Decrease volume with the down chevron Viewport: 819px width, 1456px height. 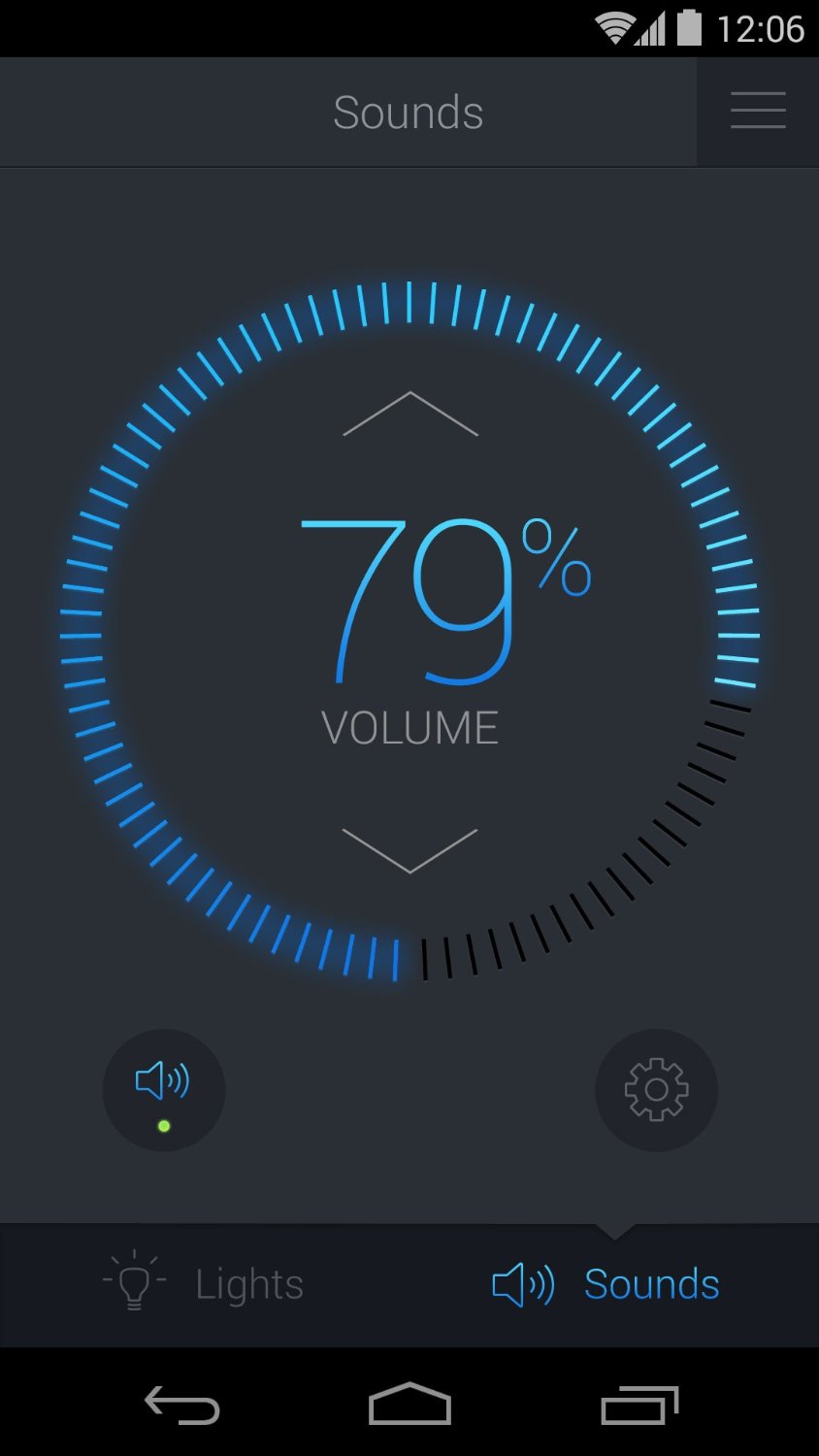409,850
